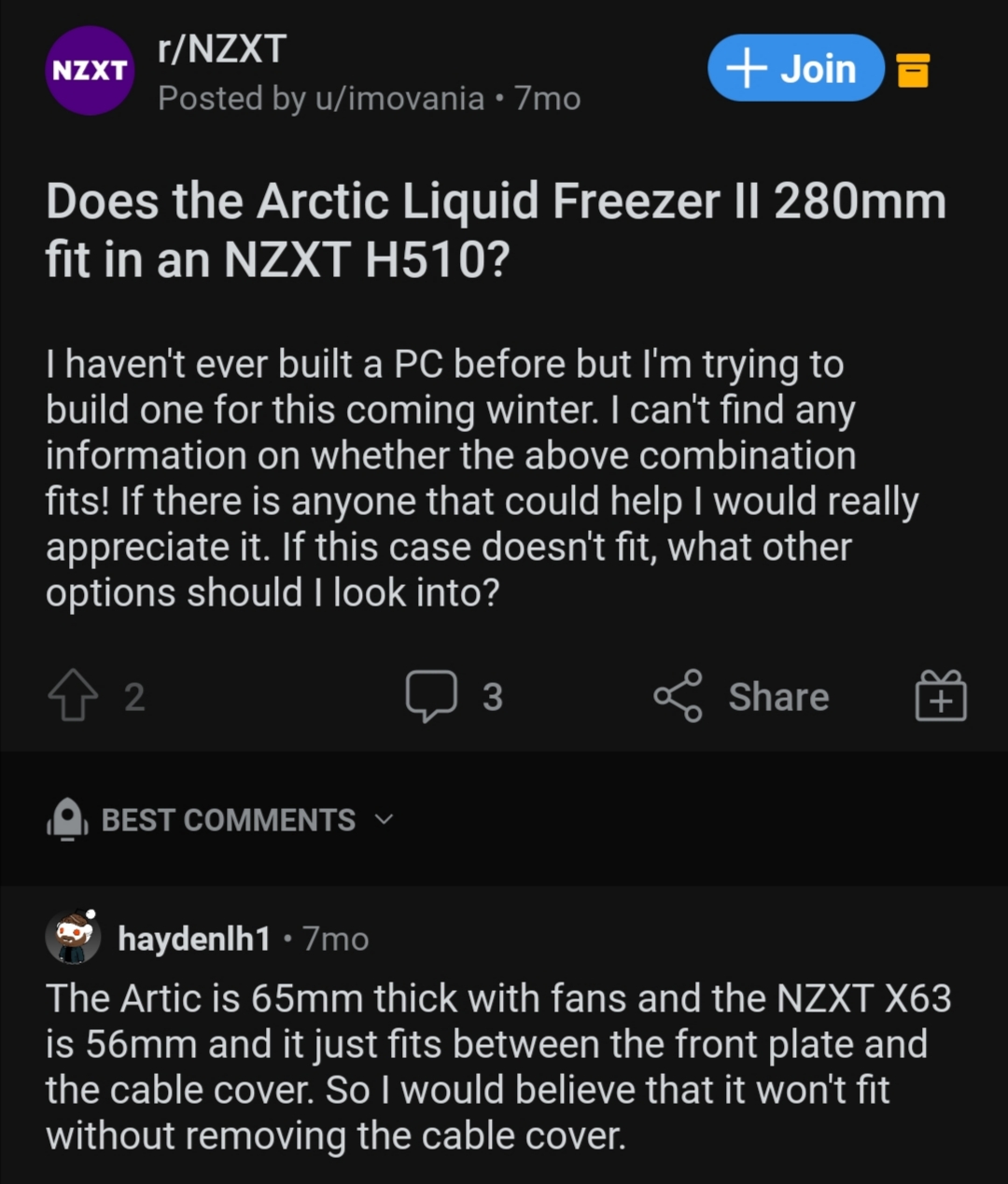Share this post

click(x=742, y=696)
